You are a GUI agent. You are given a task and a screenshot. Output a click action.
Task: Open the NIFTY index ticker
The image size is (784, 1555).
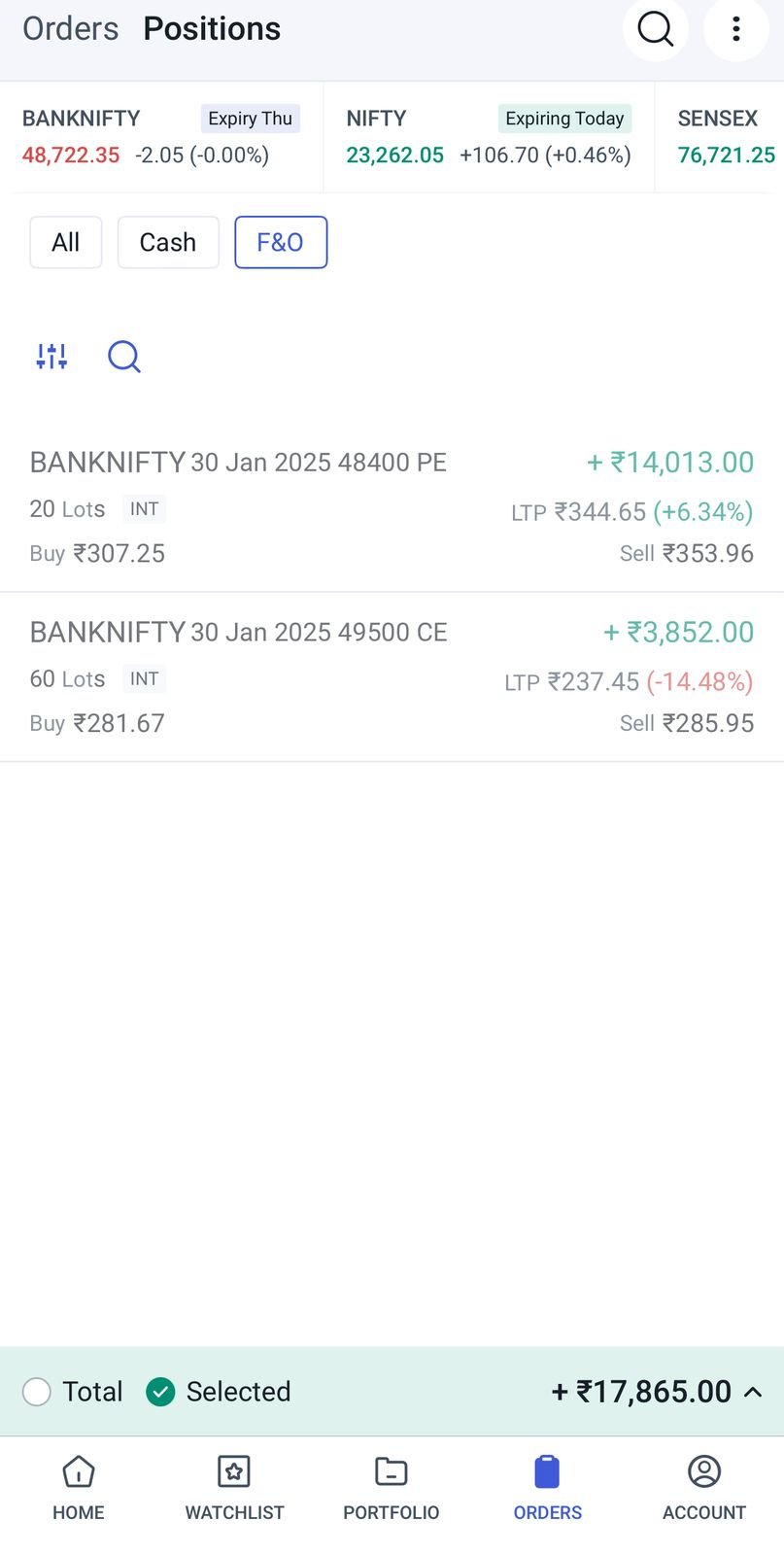point(489,137)
